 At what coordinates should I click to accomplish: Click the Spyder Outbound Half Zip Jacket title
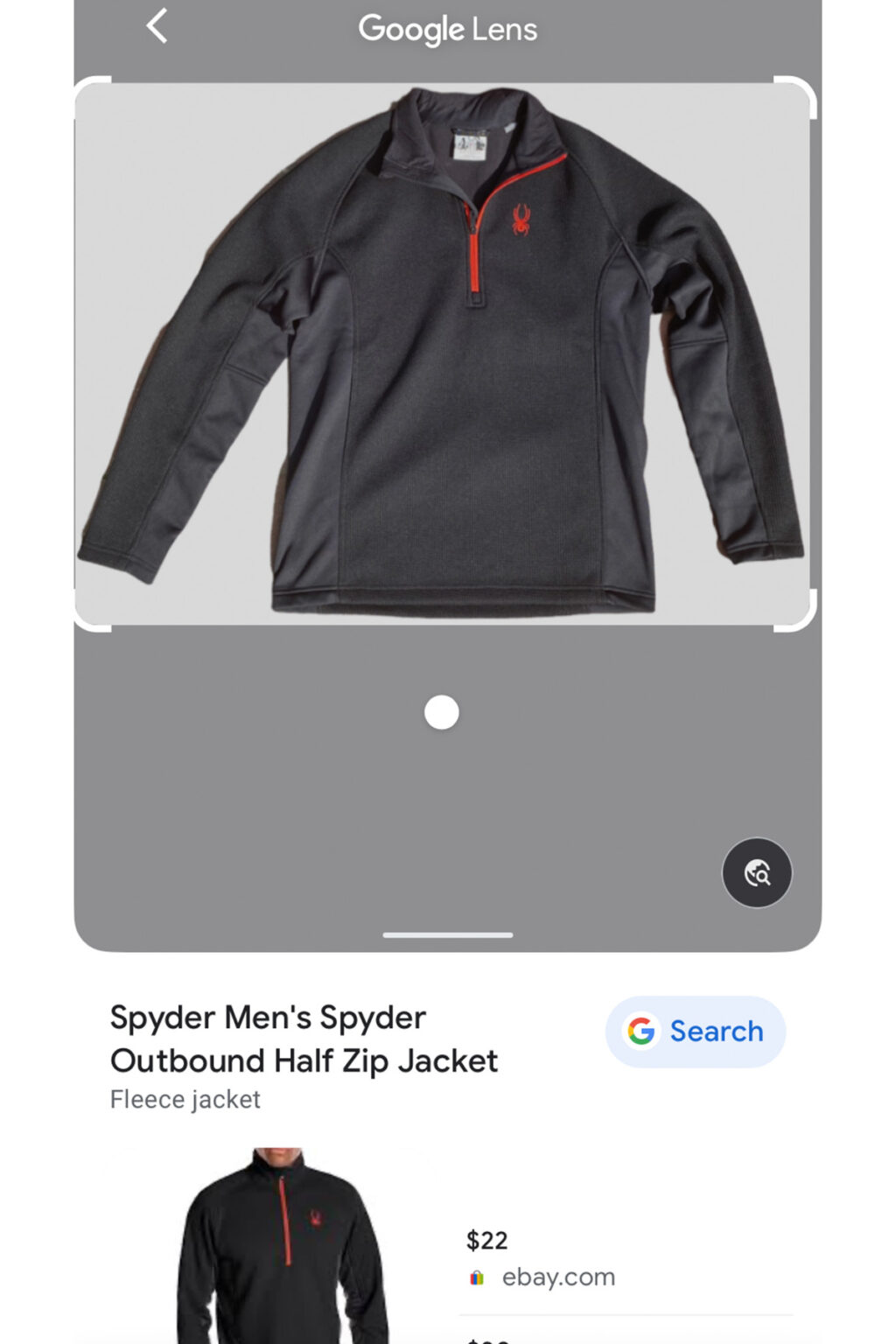pyautogui.click(x=304, y=1039)
